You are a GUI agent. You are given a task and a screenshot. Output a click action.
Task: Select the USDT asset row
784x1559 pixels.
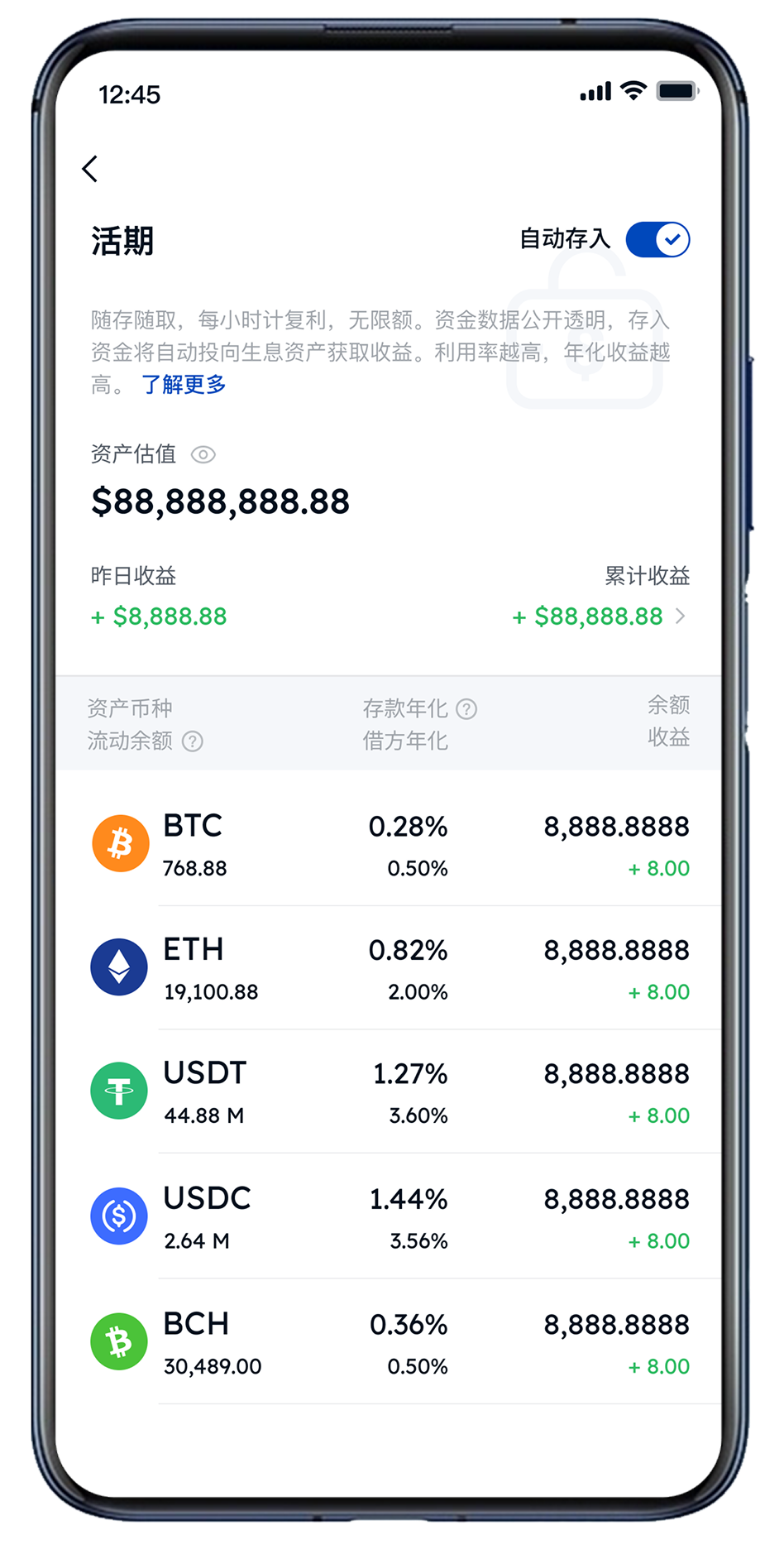pos(389,1091)
